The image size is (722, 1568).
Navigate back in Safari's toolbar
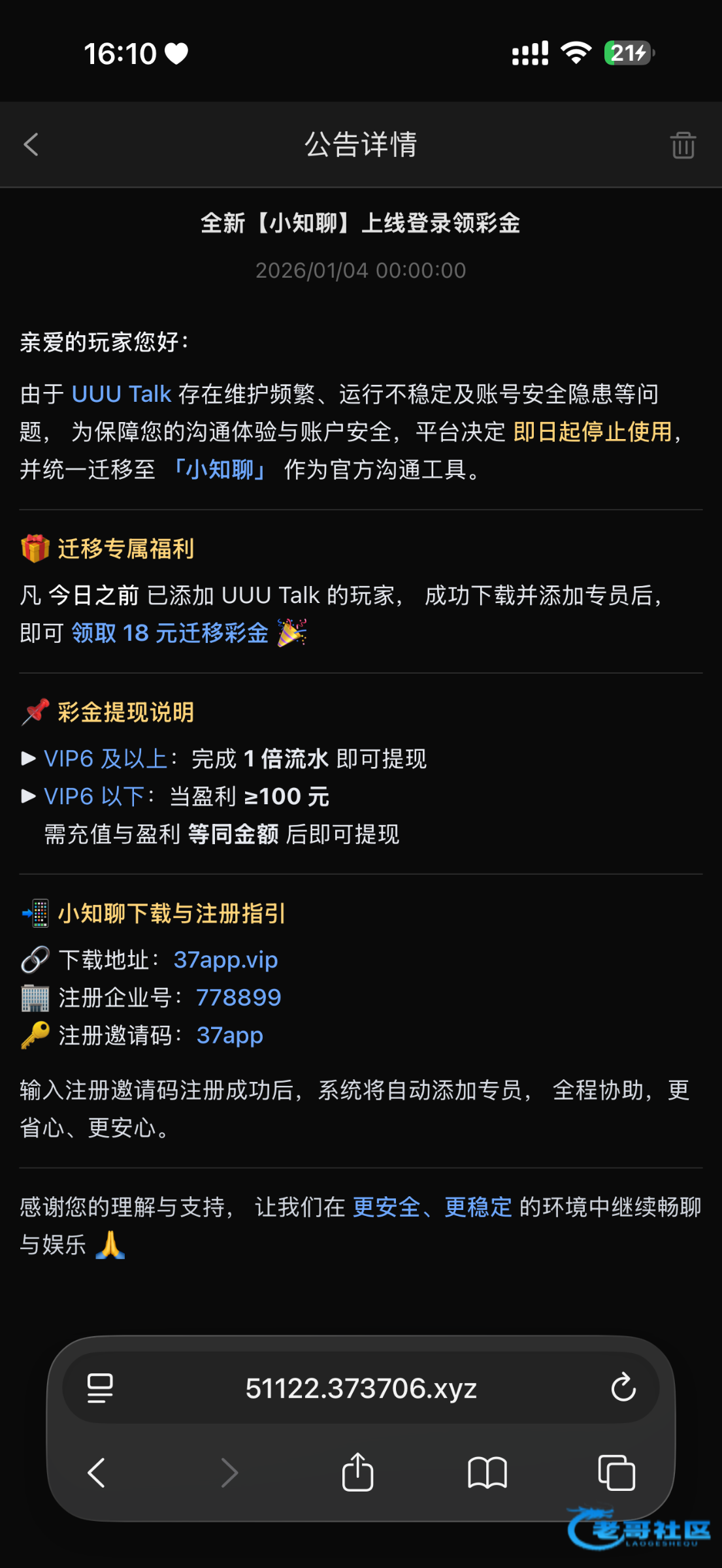(97, 1473)
